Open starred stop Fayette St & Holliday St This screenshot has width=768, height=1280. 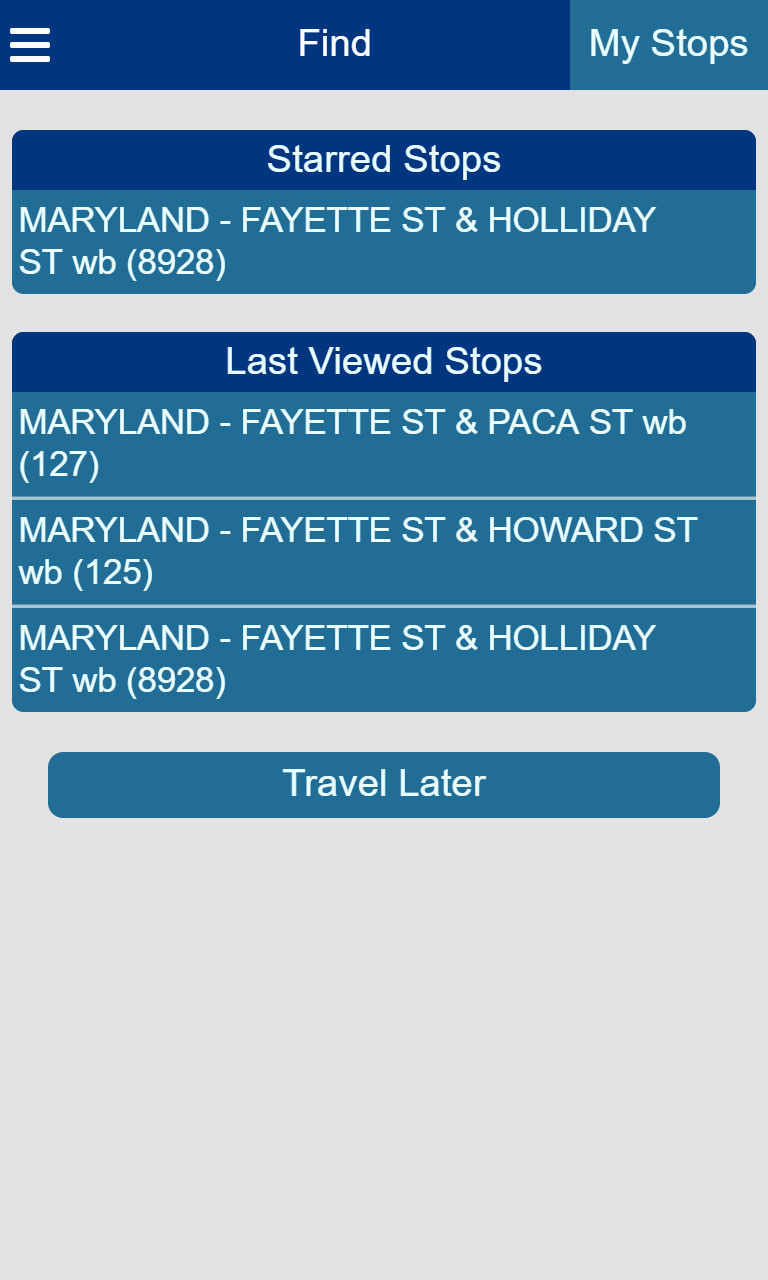point(383,241)
